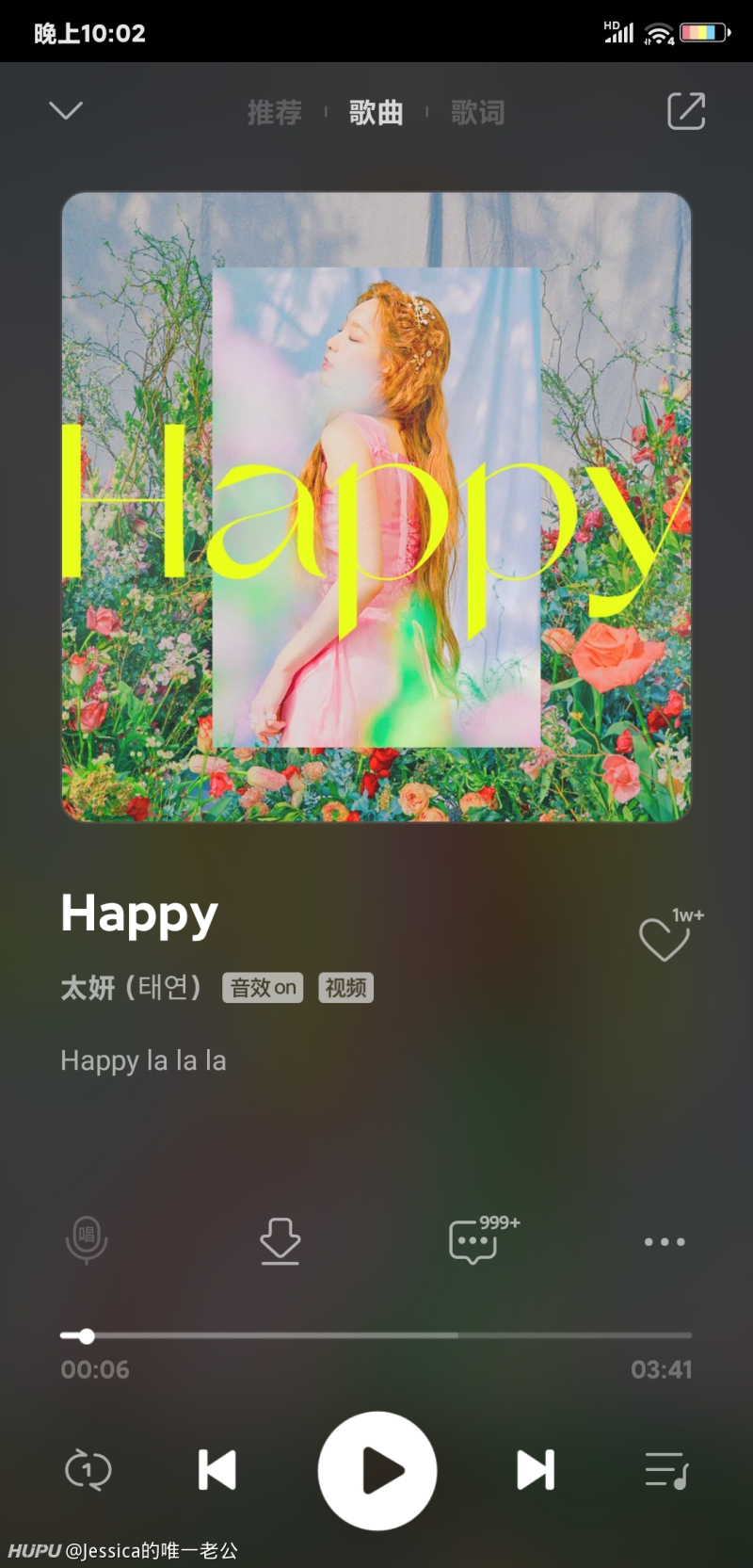Change the single repeat mode
The image size is (753, 1568).
[x=88, y=1470]
